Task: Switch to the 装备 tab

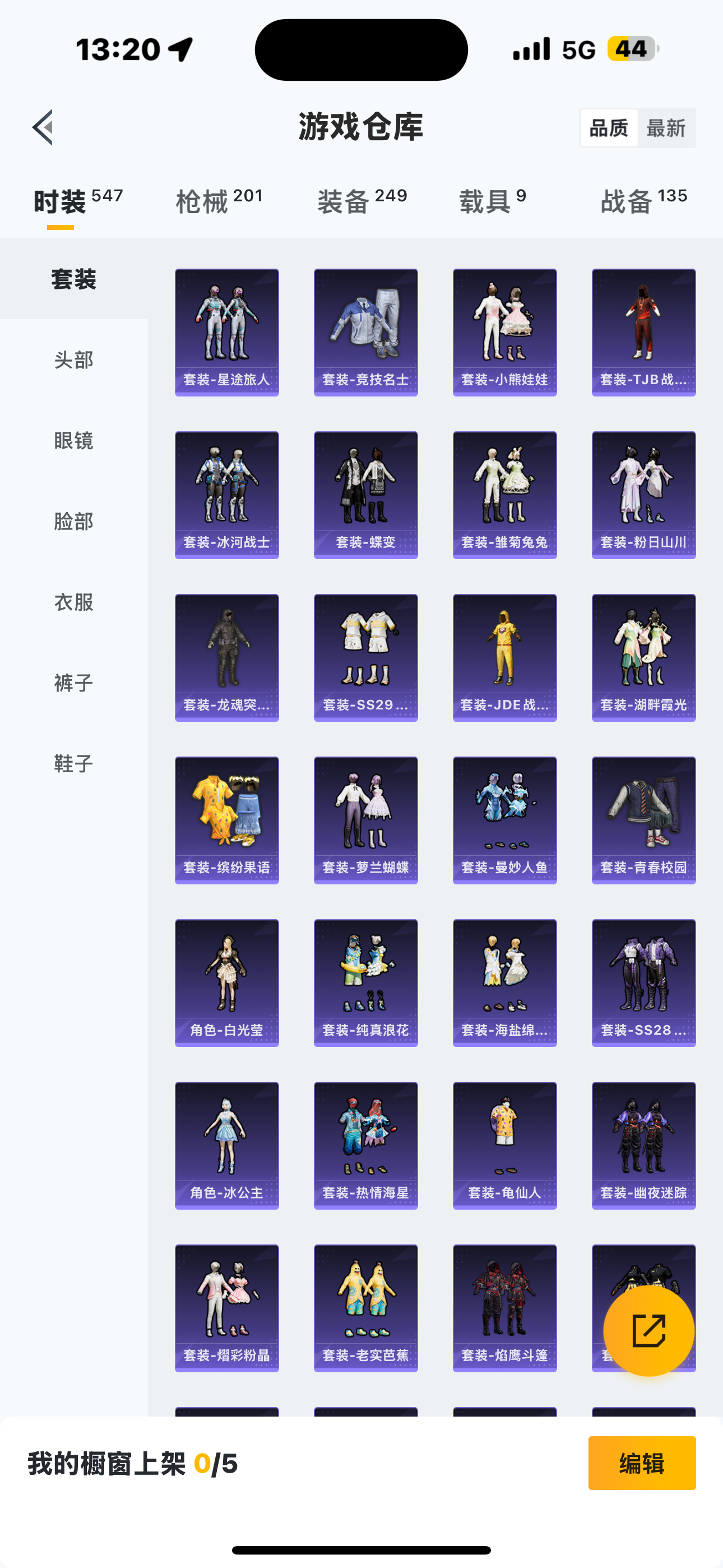Action: click(x=361, y=201)
